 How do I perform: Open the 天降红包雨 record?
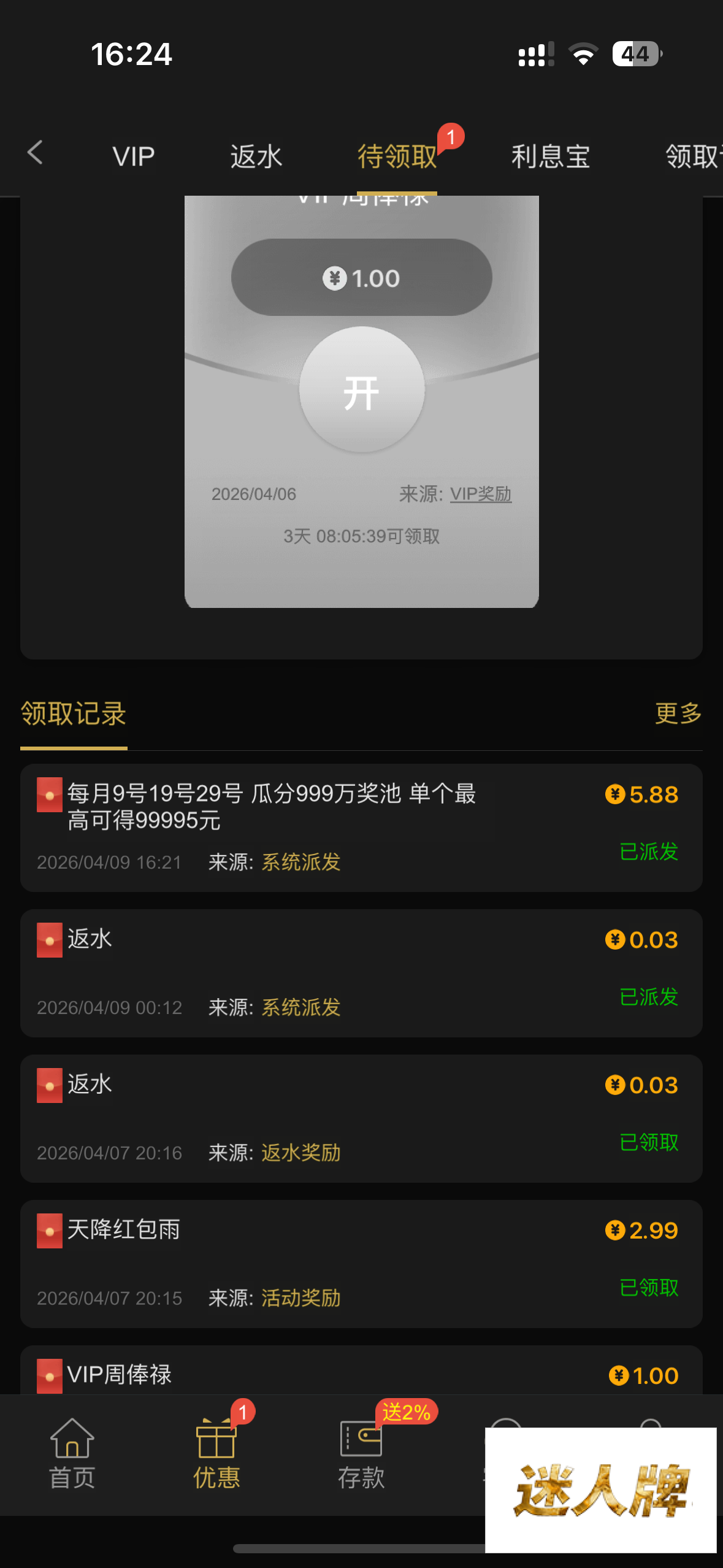click(361, 1264)
